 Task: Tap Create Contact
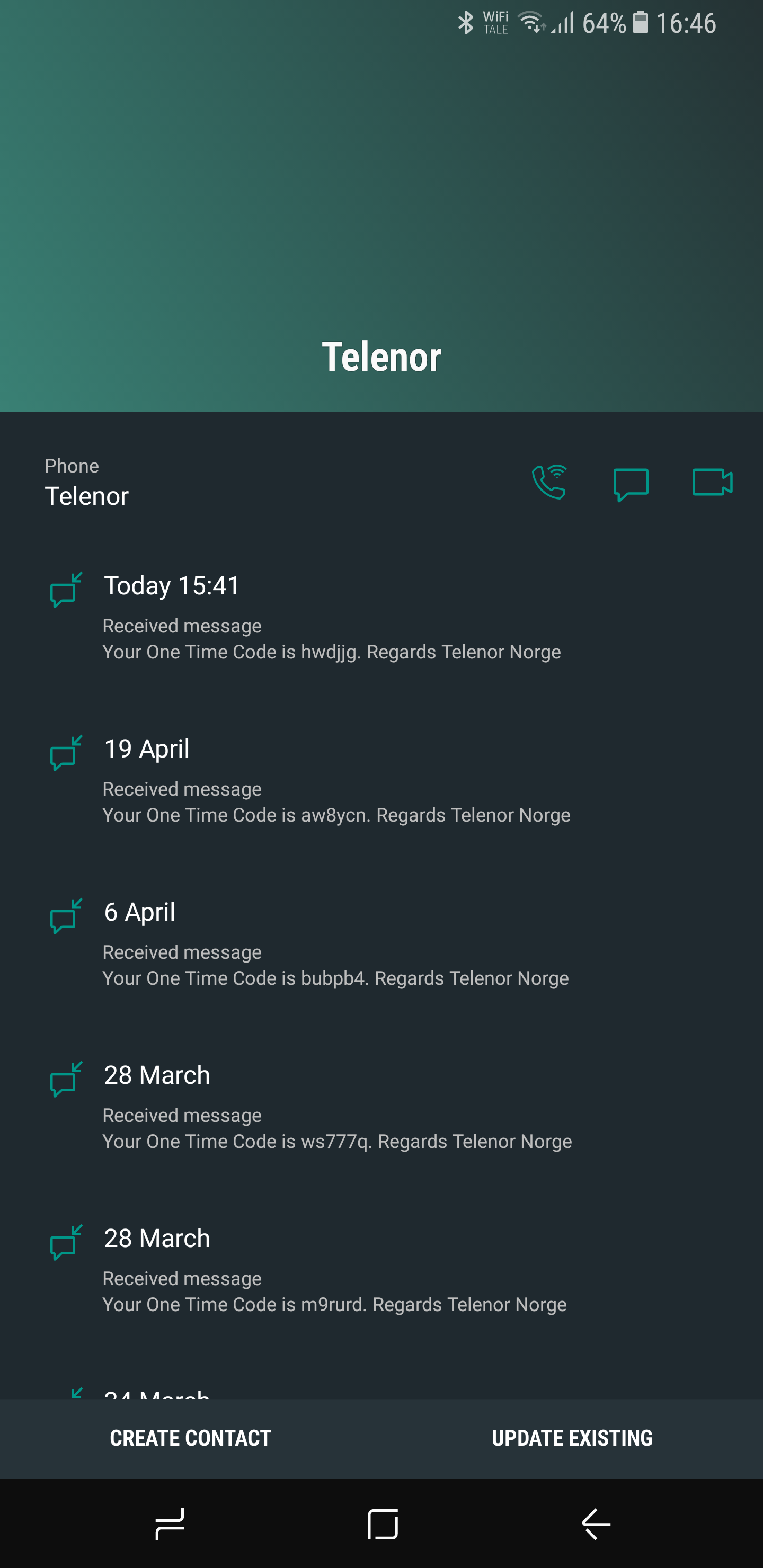click(x=191, y=1438)
